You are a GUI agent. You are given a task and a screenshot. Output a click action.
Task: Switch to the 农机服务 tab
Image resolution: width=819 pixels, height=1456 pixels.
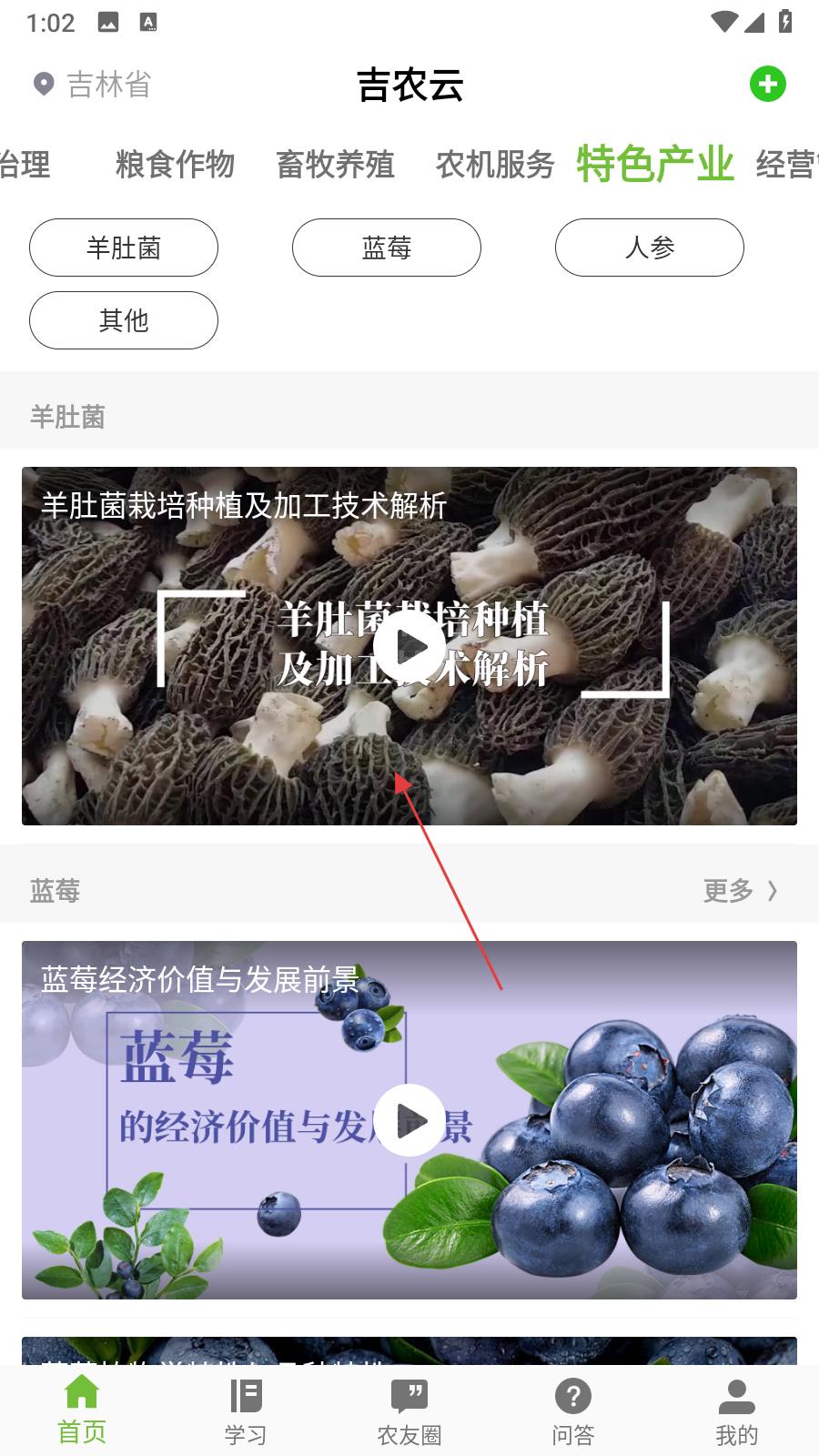pos(495,165)
